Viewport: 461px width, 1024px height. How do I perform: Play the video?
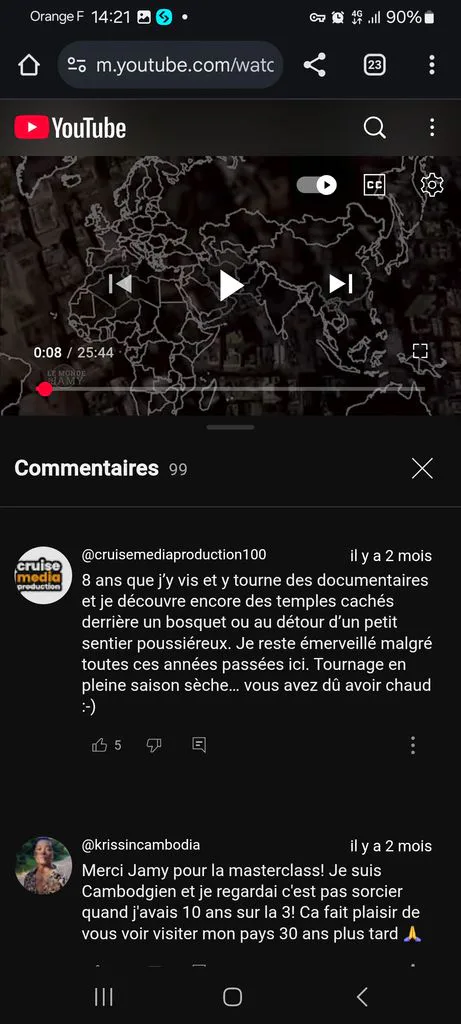pyautogui.click(x=230, y=285)
